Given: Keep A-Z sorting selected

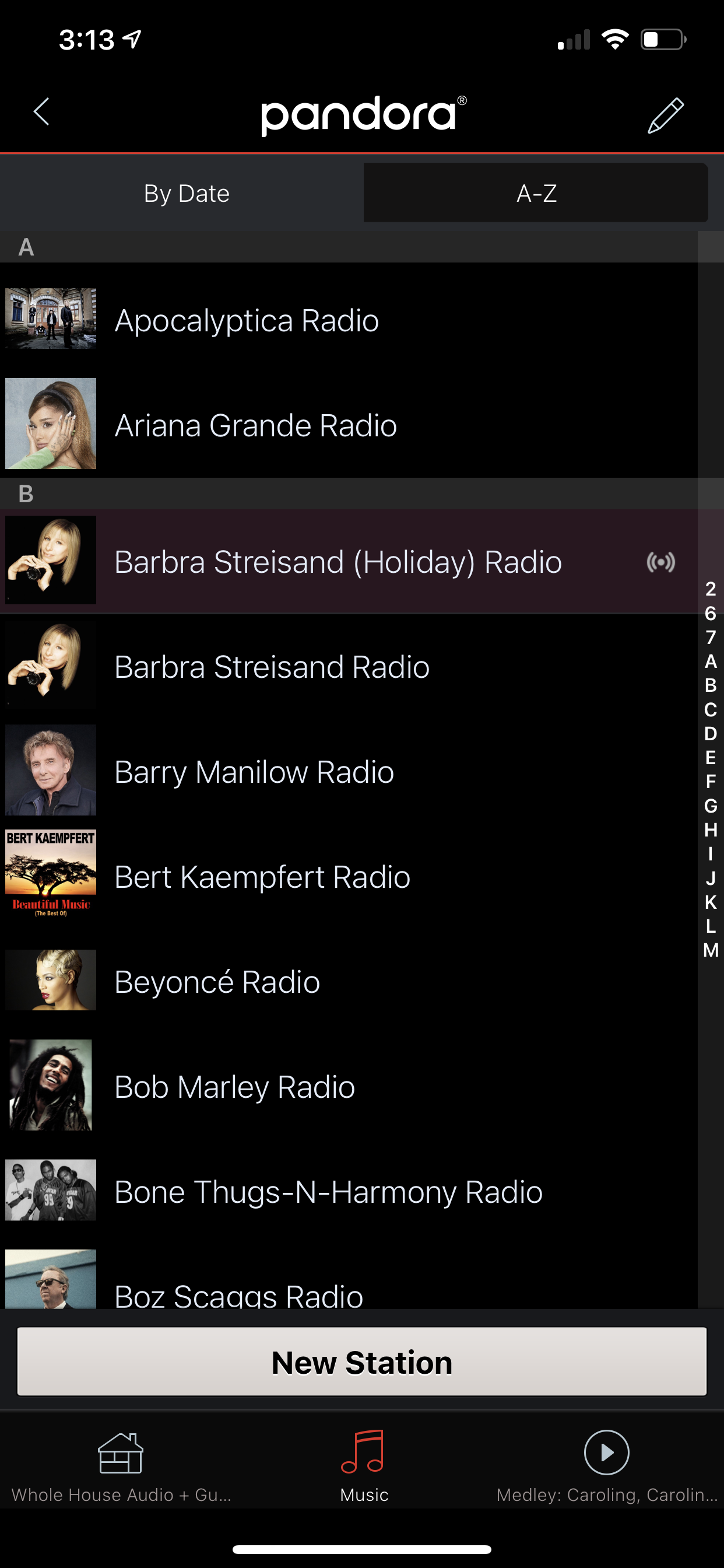Looking at the screenshot, I should coord(535,193).
